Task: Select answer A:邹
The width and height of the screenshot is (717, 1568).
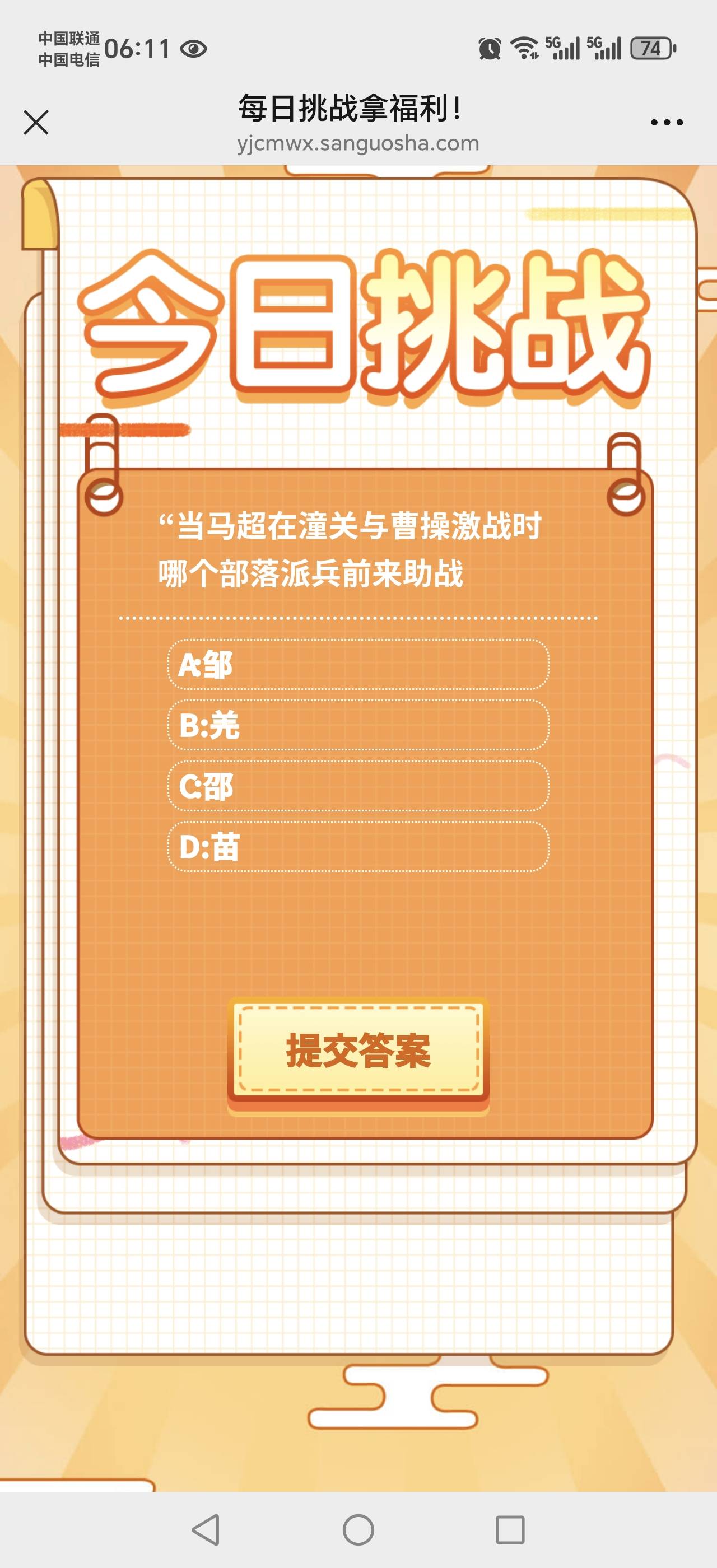Action: coord(358,664)
